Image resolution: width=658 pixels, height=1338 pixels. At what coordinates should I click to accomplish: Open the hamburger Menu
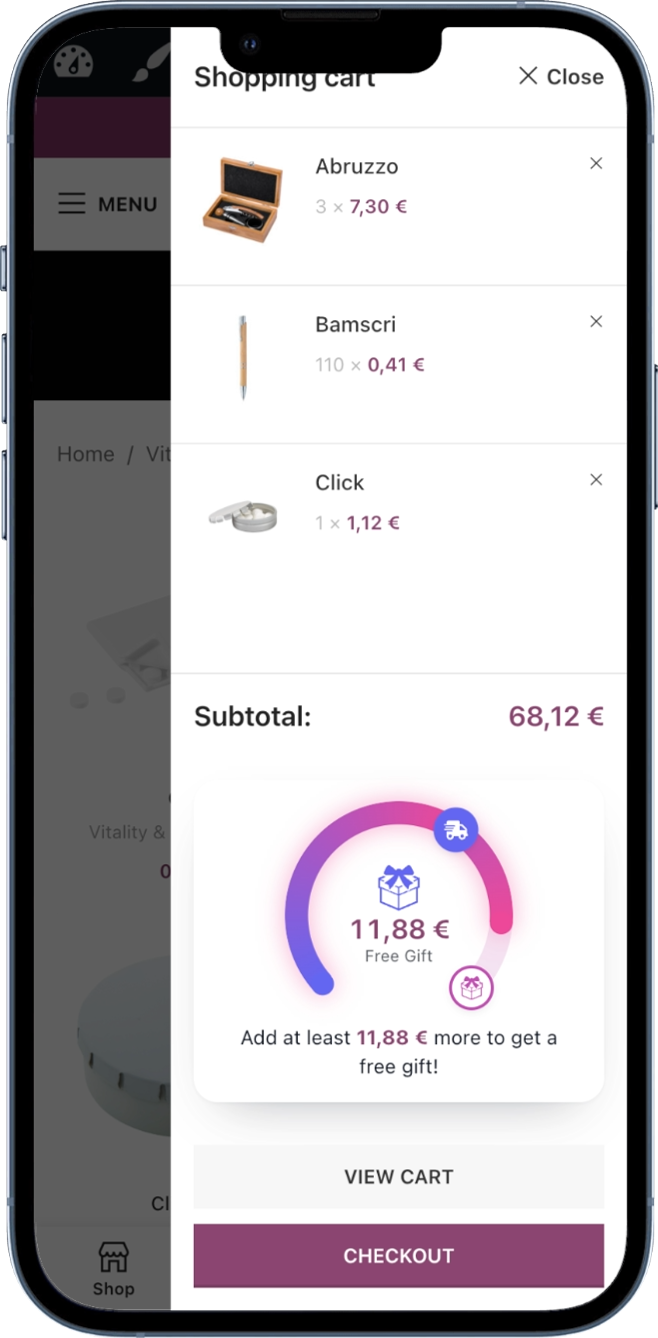(x=108, y=204)
